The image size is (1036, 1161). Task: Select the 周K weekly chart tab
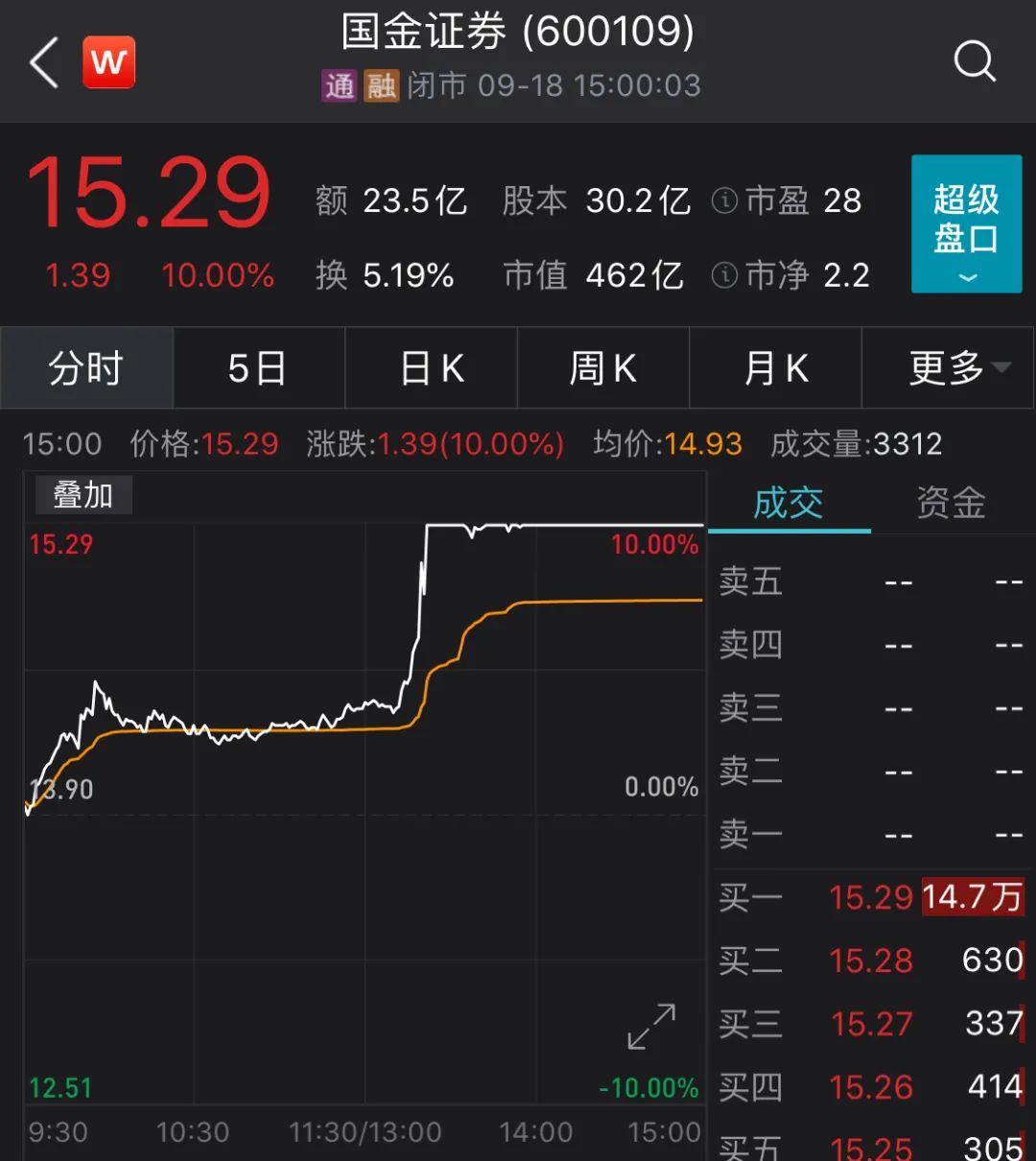pyautogui.click(x=603, y=368)
